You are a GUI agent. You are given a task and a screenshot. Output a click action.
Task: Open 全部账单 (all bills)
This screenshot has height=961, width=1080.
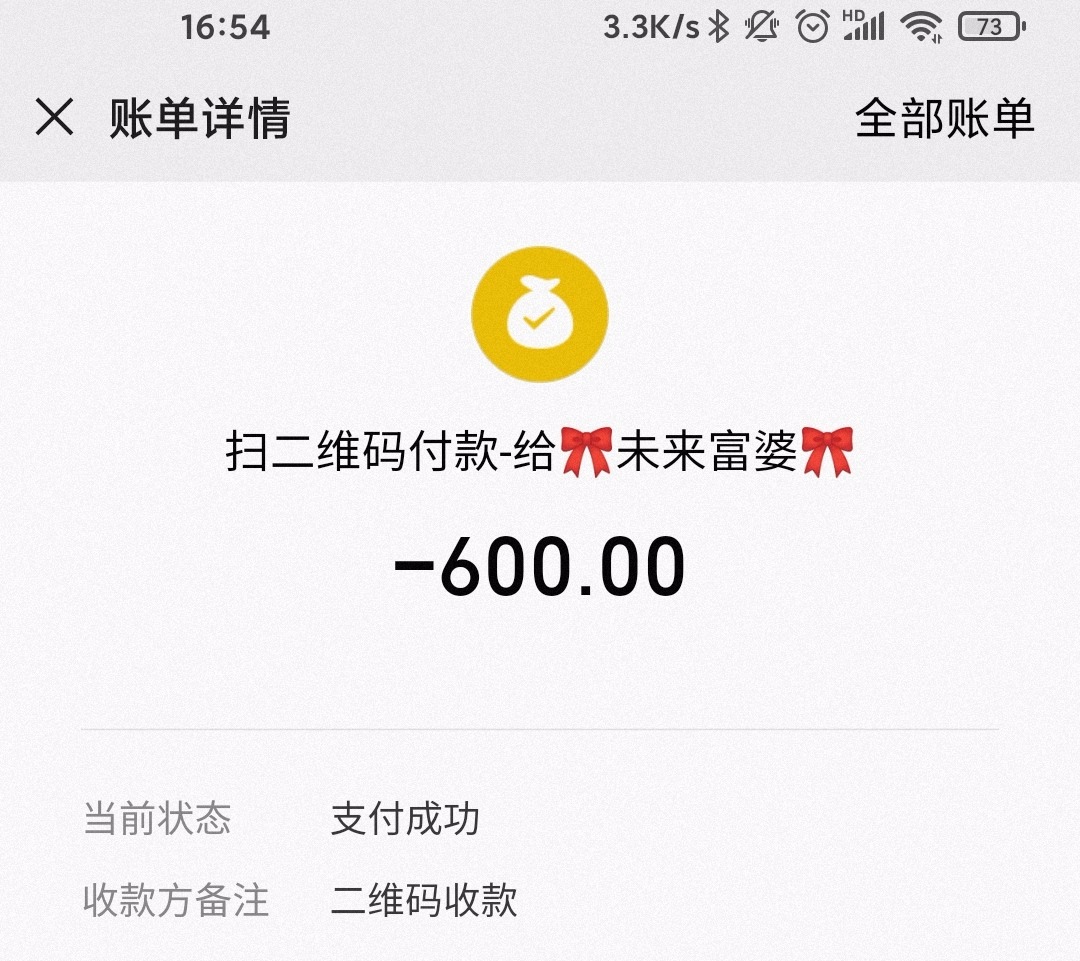(944, 118)
